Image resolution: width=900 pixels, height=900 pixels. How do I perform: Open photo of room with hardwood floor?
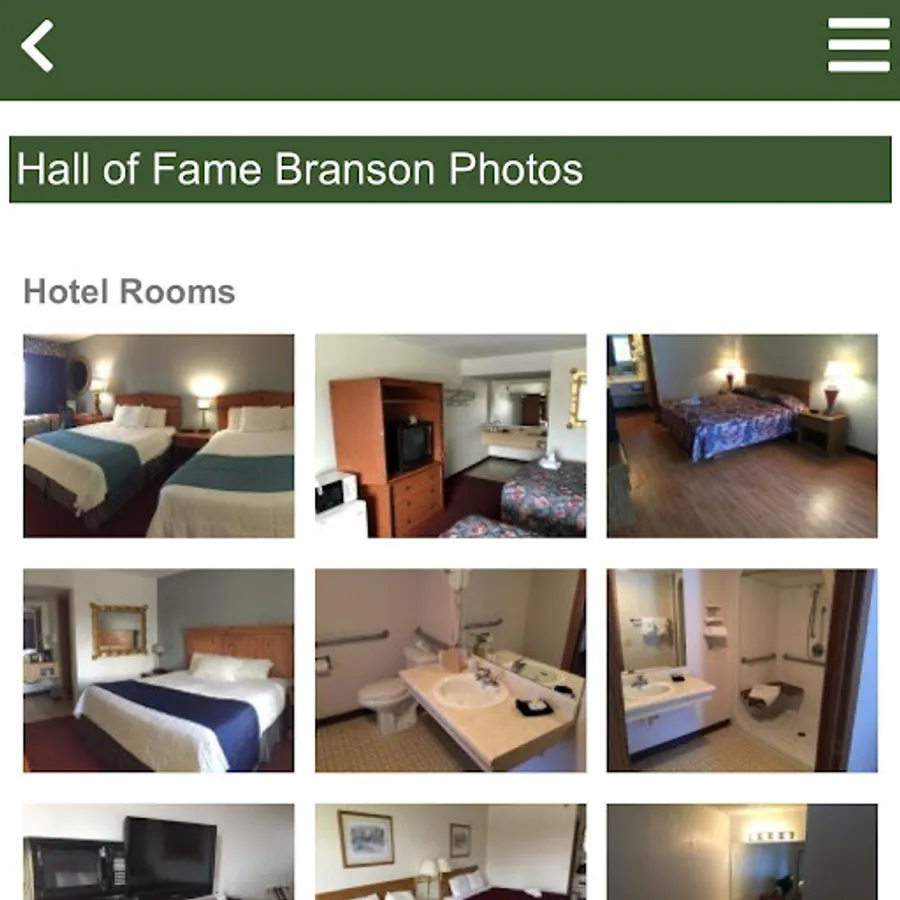[742, 436]
